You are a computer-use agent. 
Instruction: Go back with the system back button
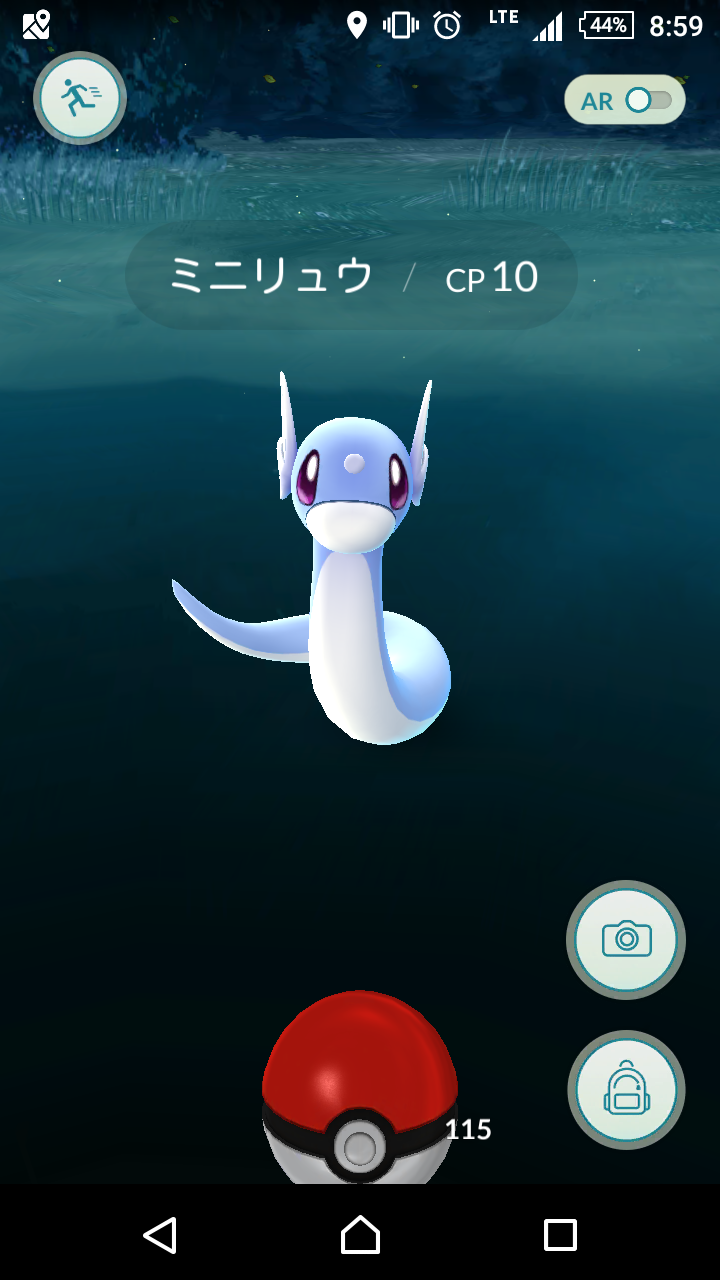(x=160, y=1235)
